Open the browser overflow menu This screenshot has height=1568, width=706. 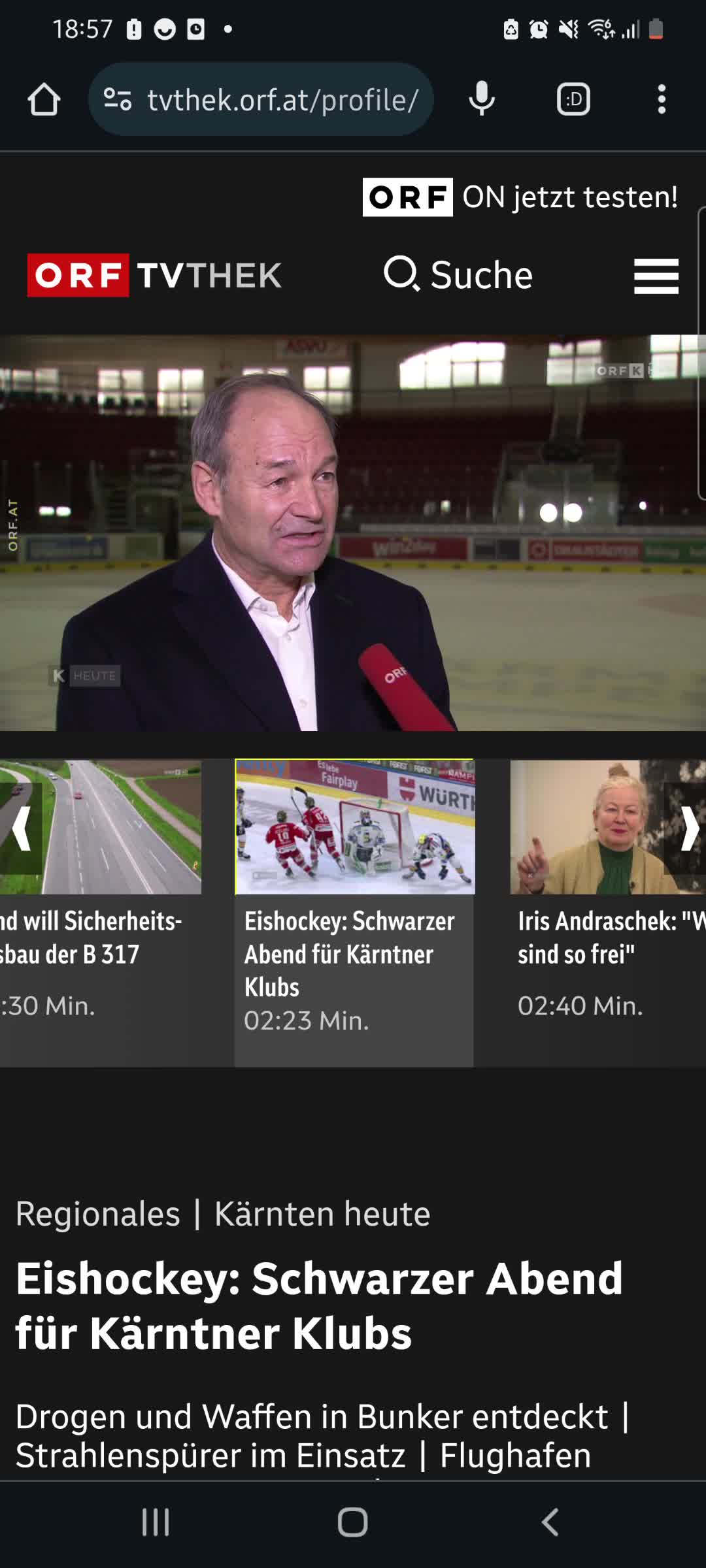[662, 100]
